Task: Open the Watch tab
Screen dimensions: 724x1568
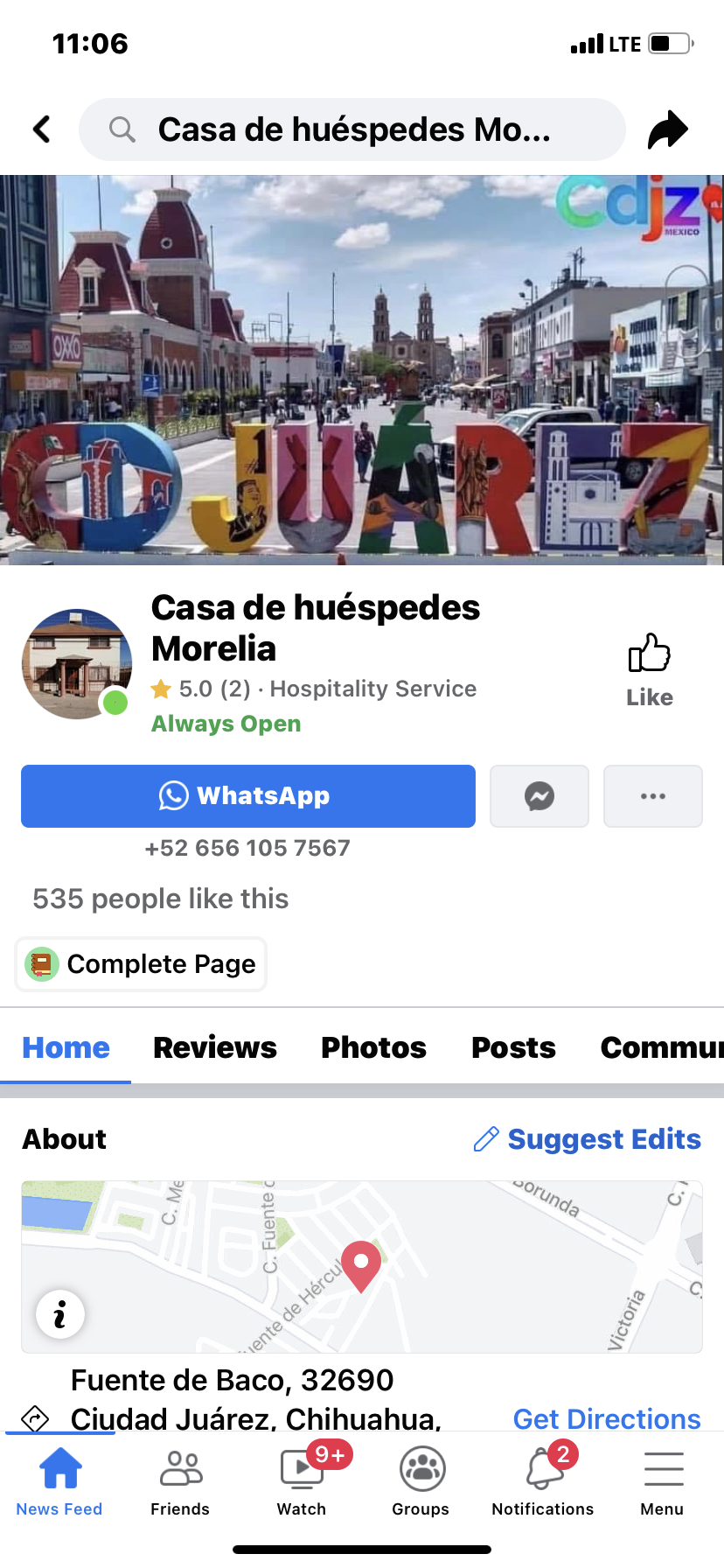Action: click(302, 1482)
